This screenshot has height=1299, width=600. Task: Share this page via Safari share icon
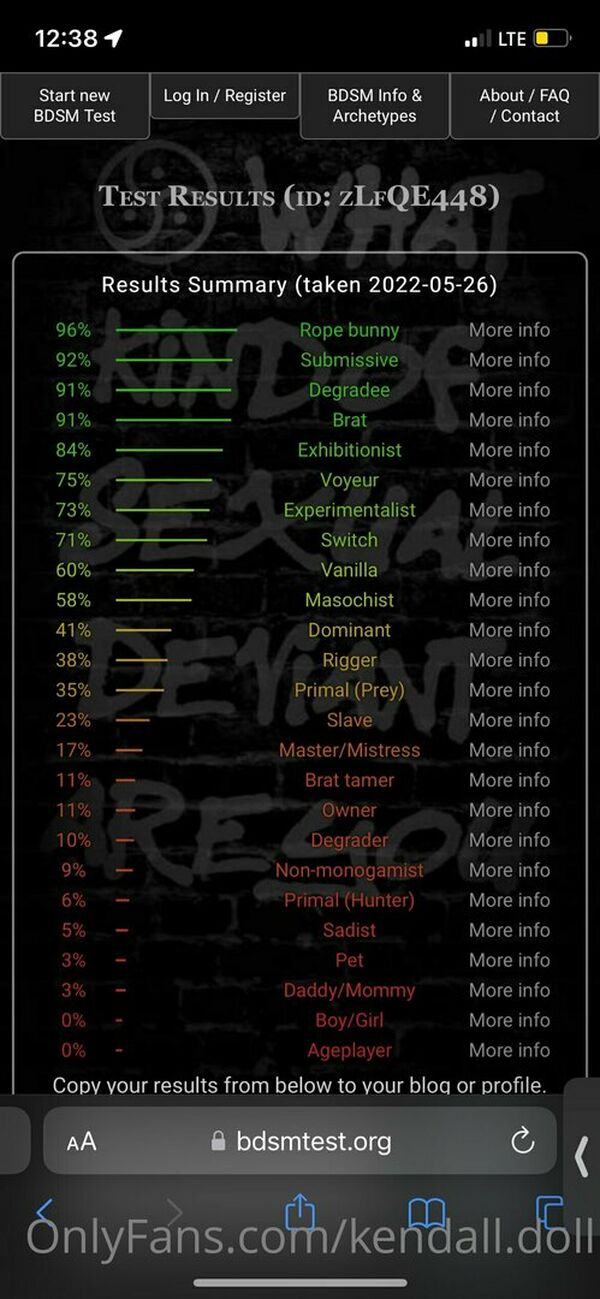pos(300,1213)
